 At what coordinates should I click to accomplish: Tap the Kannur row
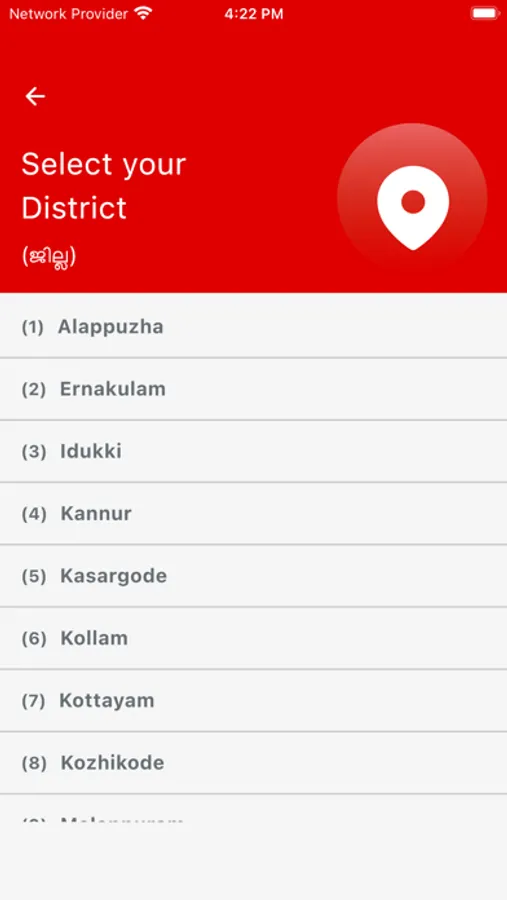(x=253, y=514)
